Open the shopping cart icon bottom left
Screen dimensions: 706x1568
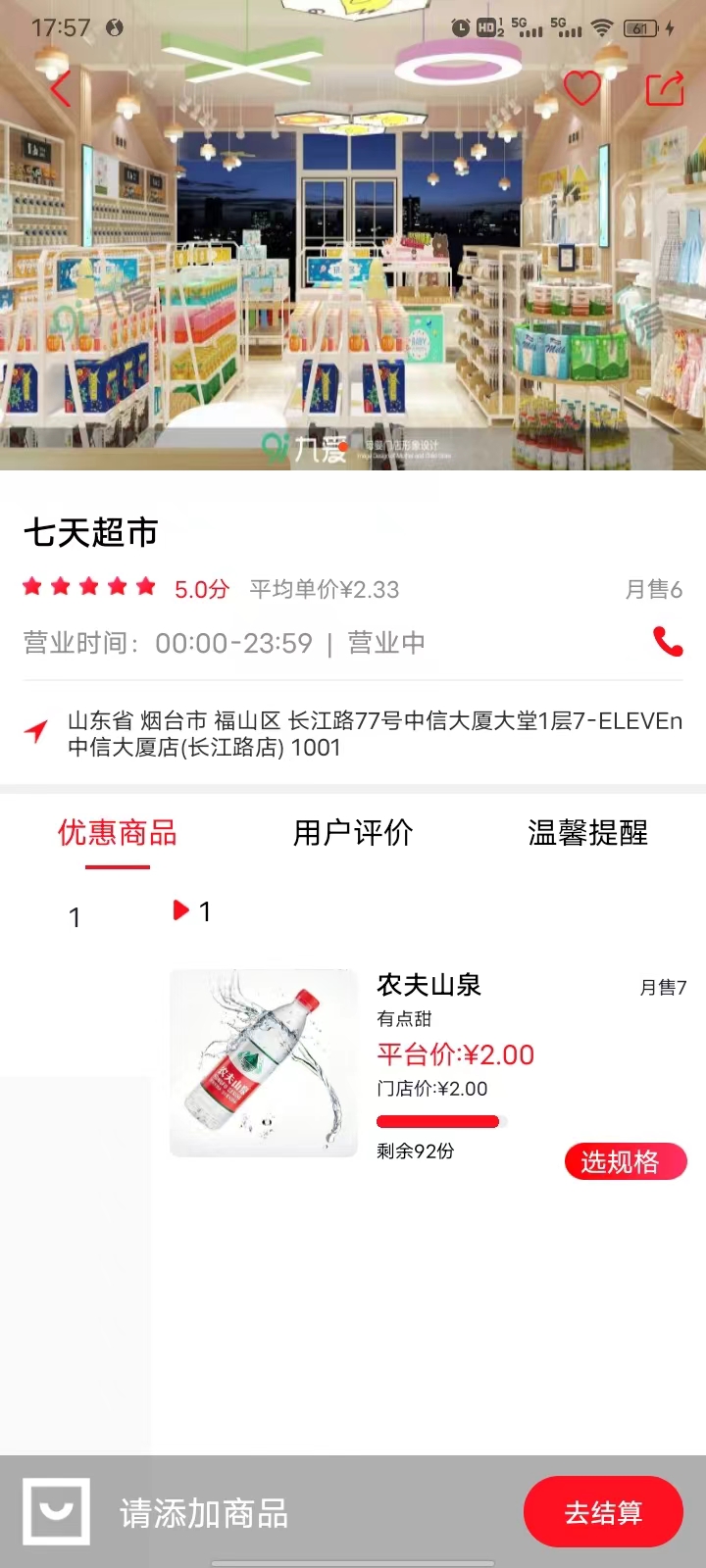point(56,1512)
